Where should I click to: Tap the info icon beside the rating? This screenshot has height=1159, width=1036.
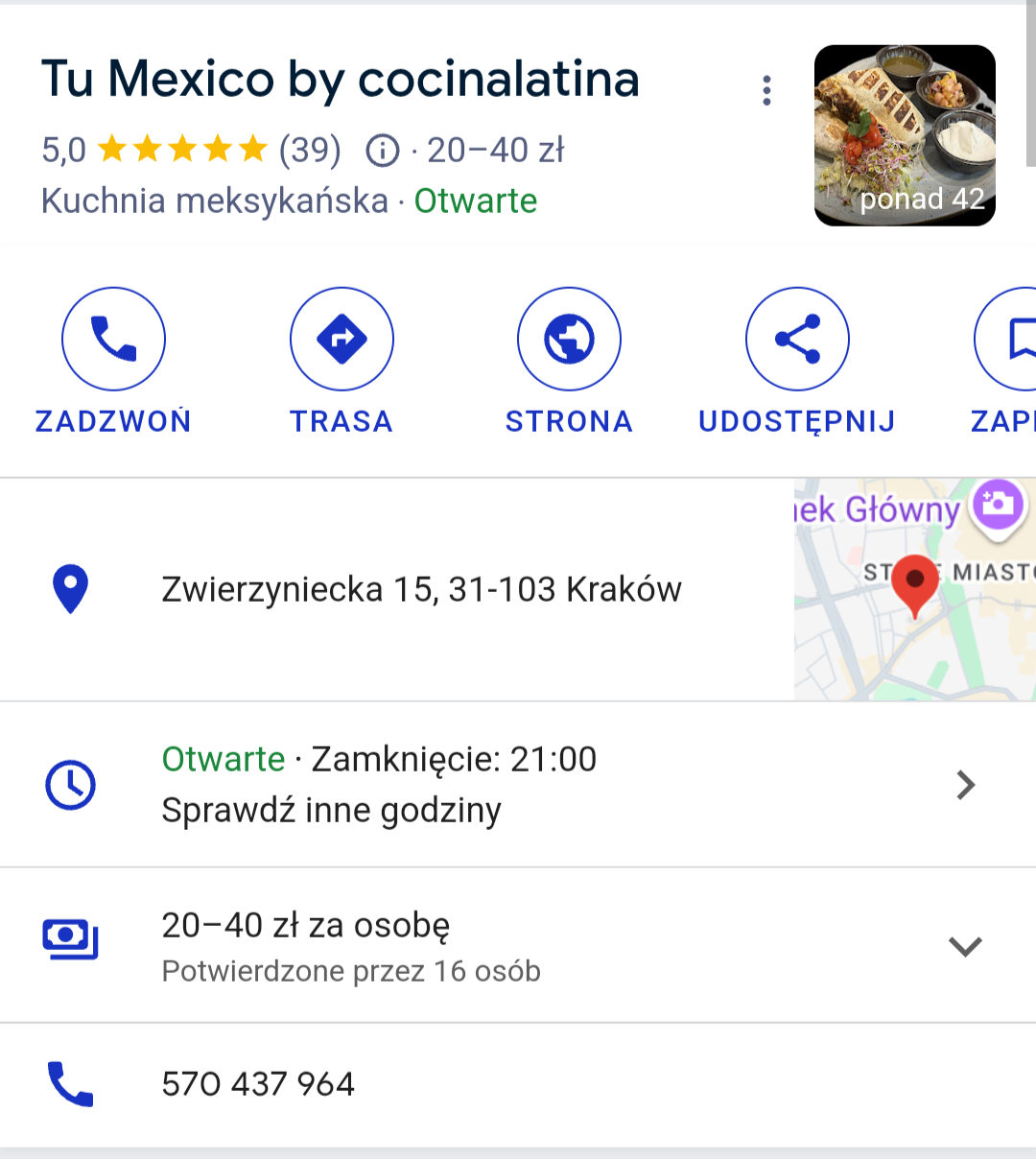(x=382, y=151)
